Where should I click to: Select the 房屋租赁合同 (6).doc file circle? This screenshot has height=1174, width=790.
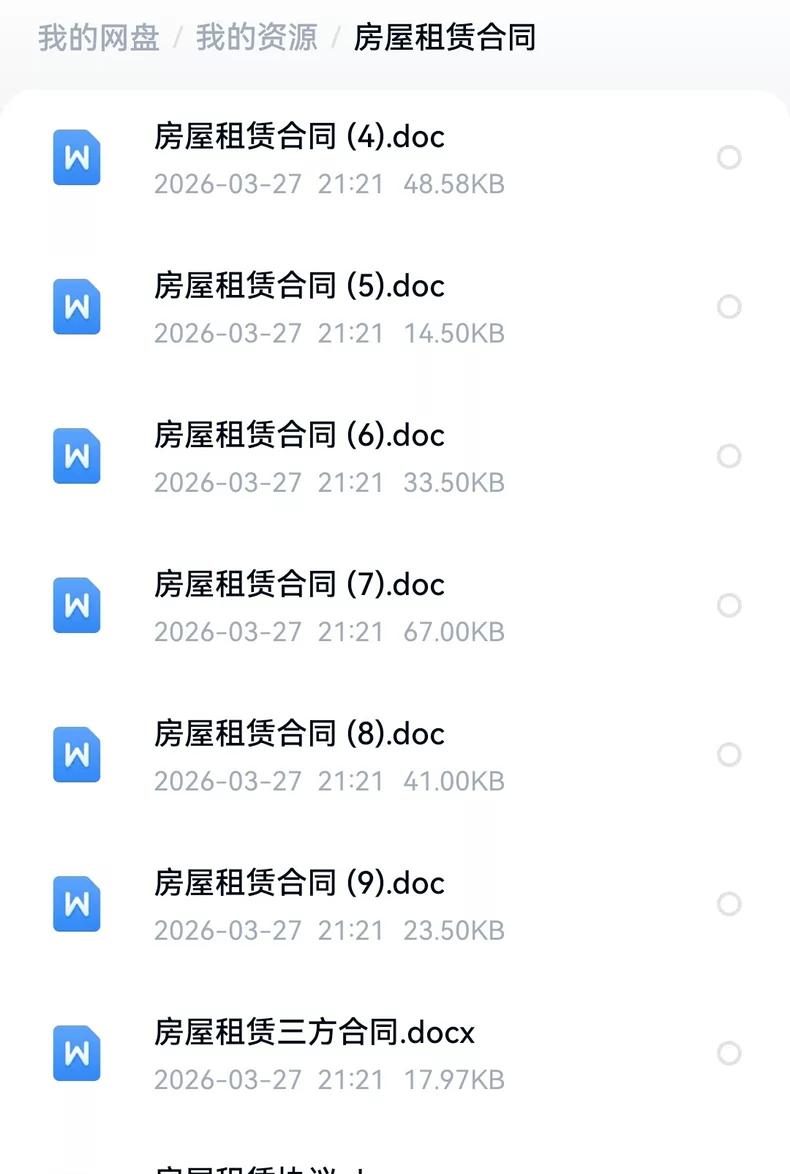pos(729,456)
